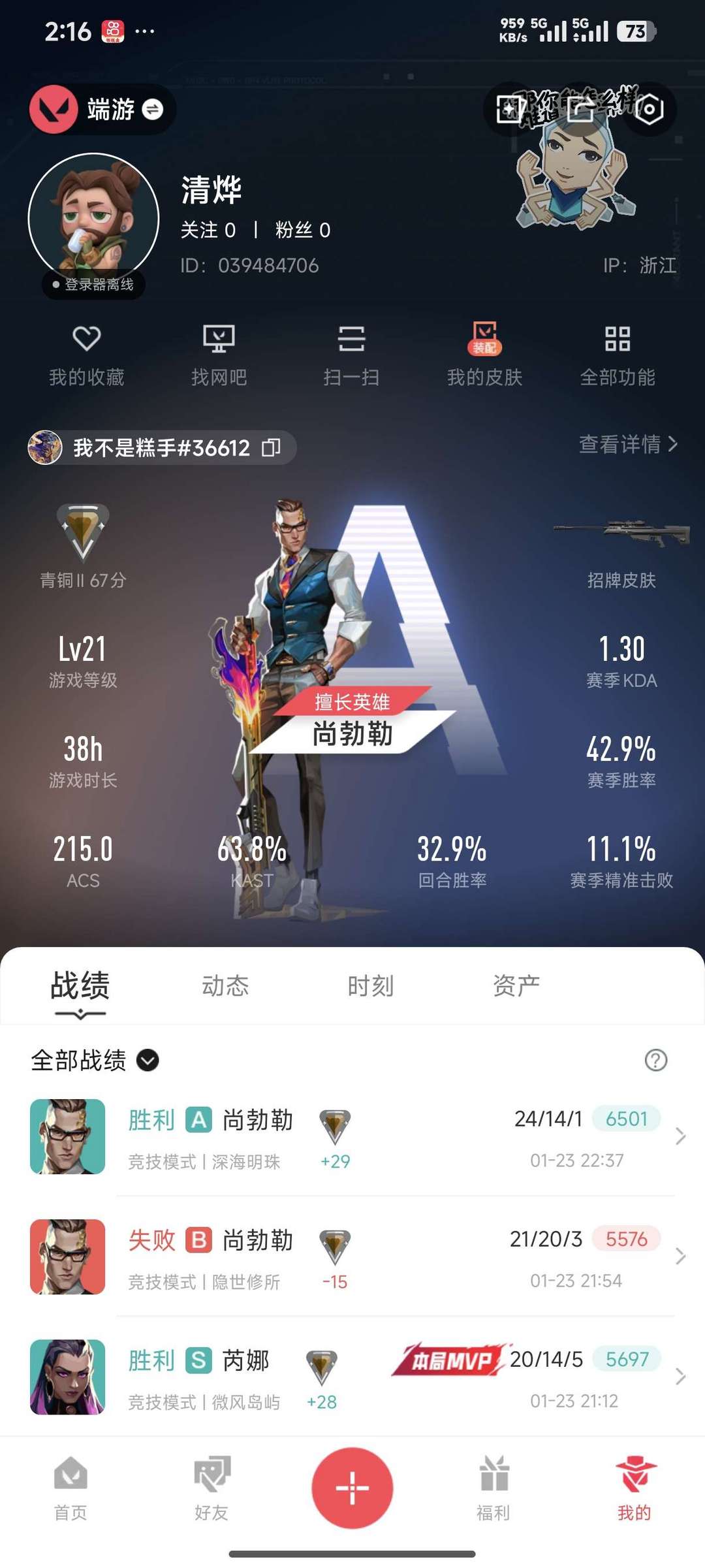Open the 隐世修所 defeat match record
This screenshot has width=705, height=1568.
click(x=352, y=1257)
